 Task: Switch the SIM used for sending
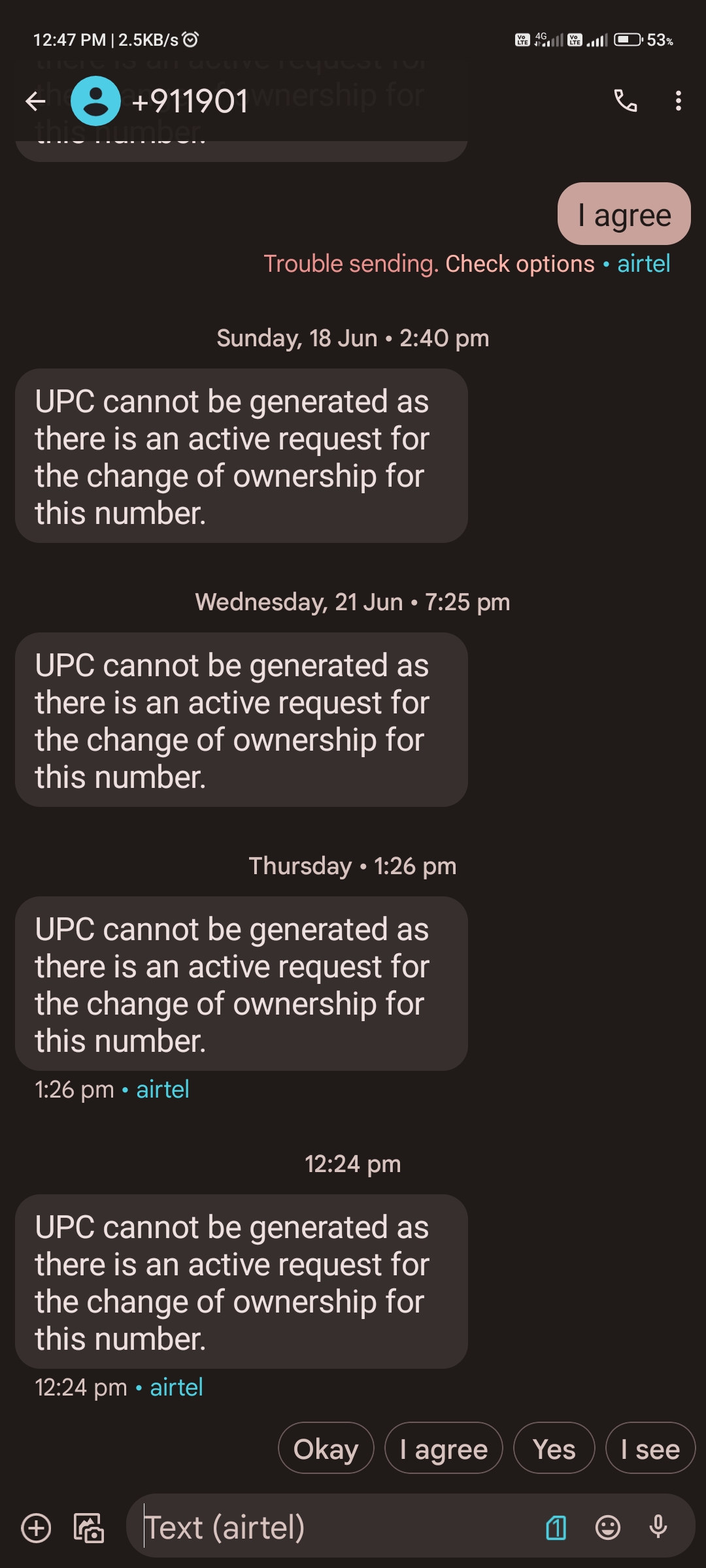point(556,1528)
